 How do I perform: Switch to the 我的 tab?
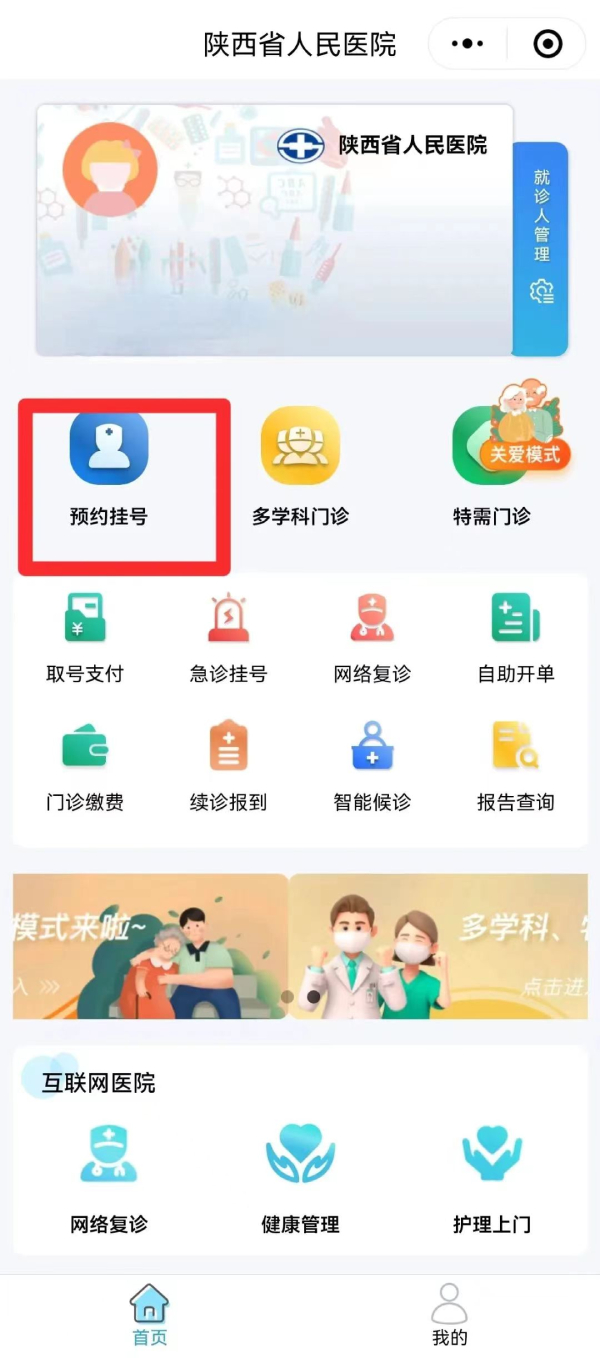(449, 1314)
